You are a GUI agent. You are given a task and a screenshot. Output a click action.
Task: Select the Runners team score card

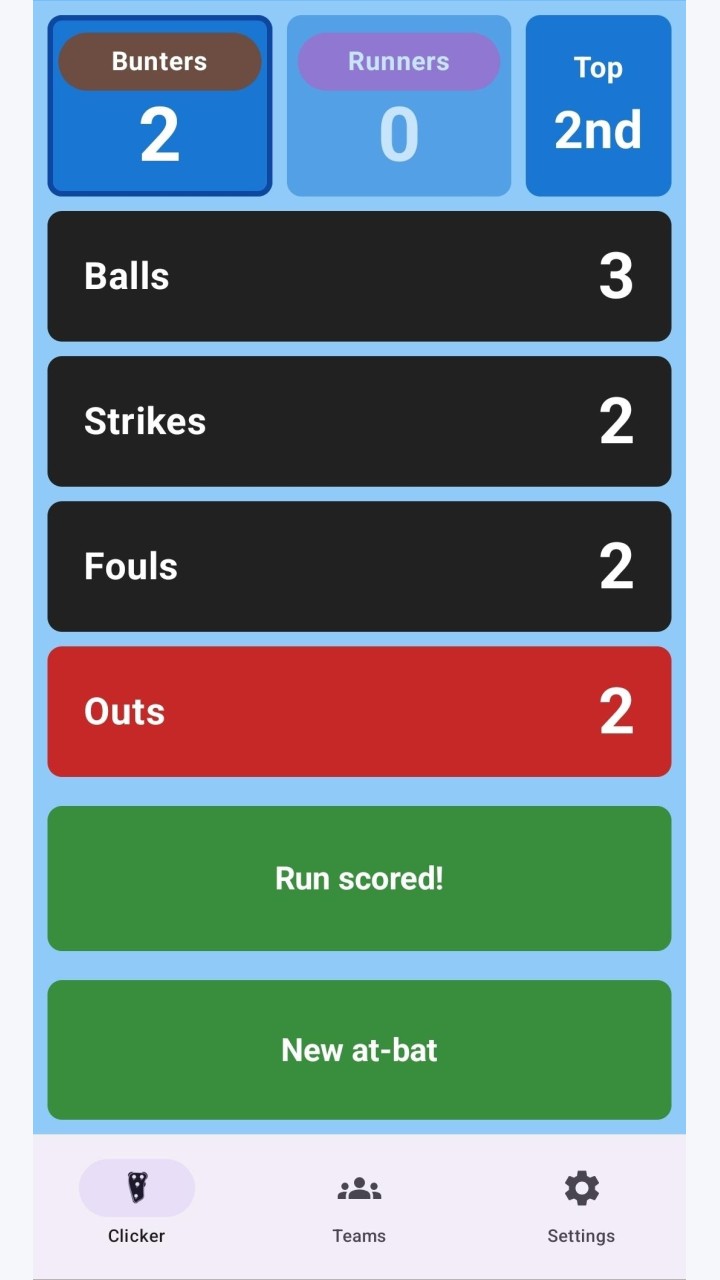399,106
